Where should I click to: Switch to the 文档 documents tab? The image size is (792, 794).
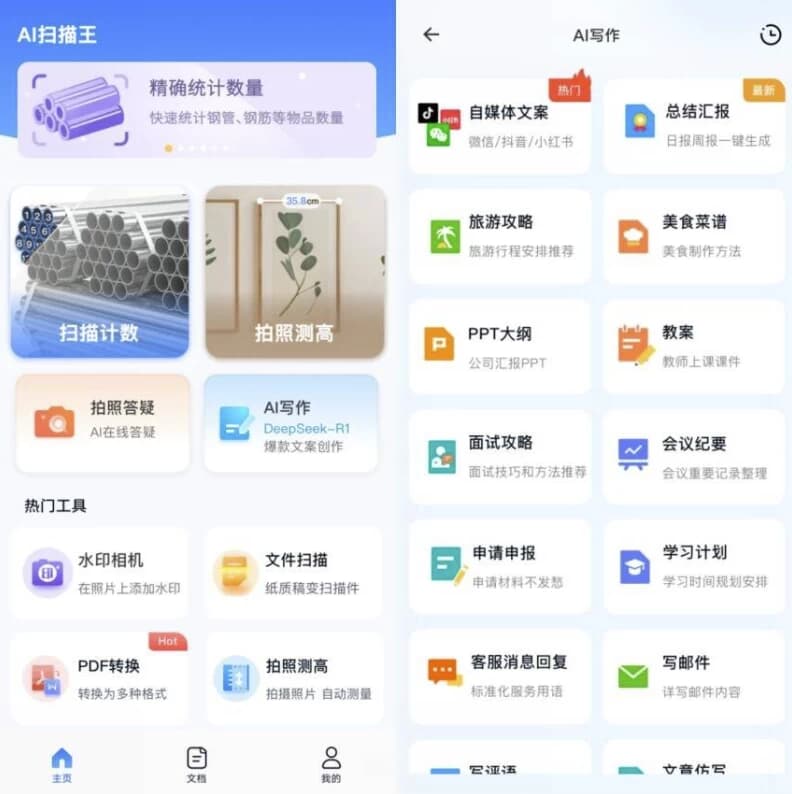tap(196, 768)
